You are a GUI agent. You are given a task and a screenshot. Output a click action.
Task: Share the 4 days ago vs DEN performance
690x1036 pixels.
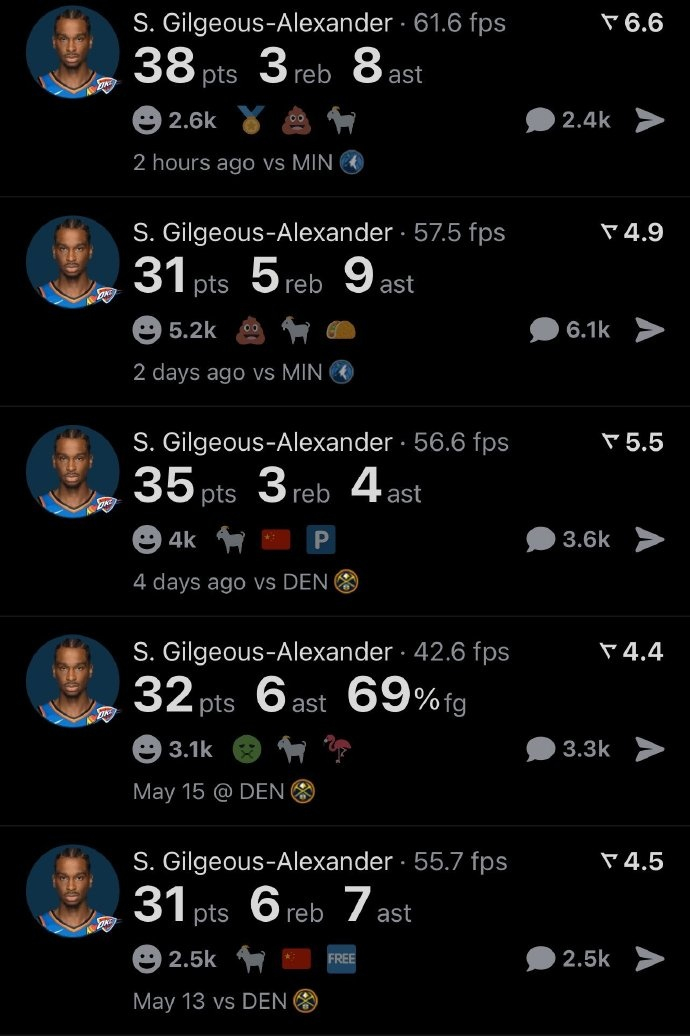click(650, 540)
